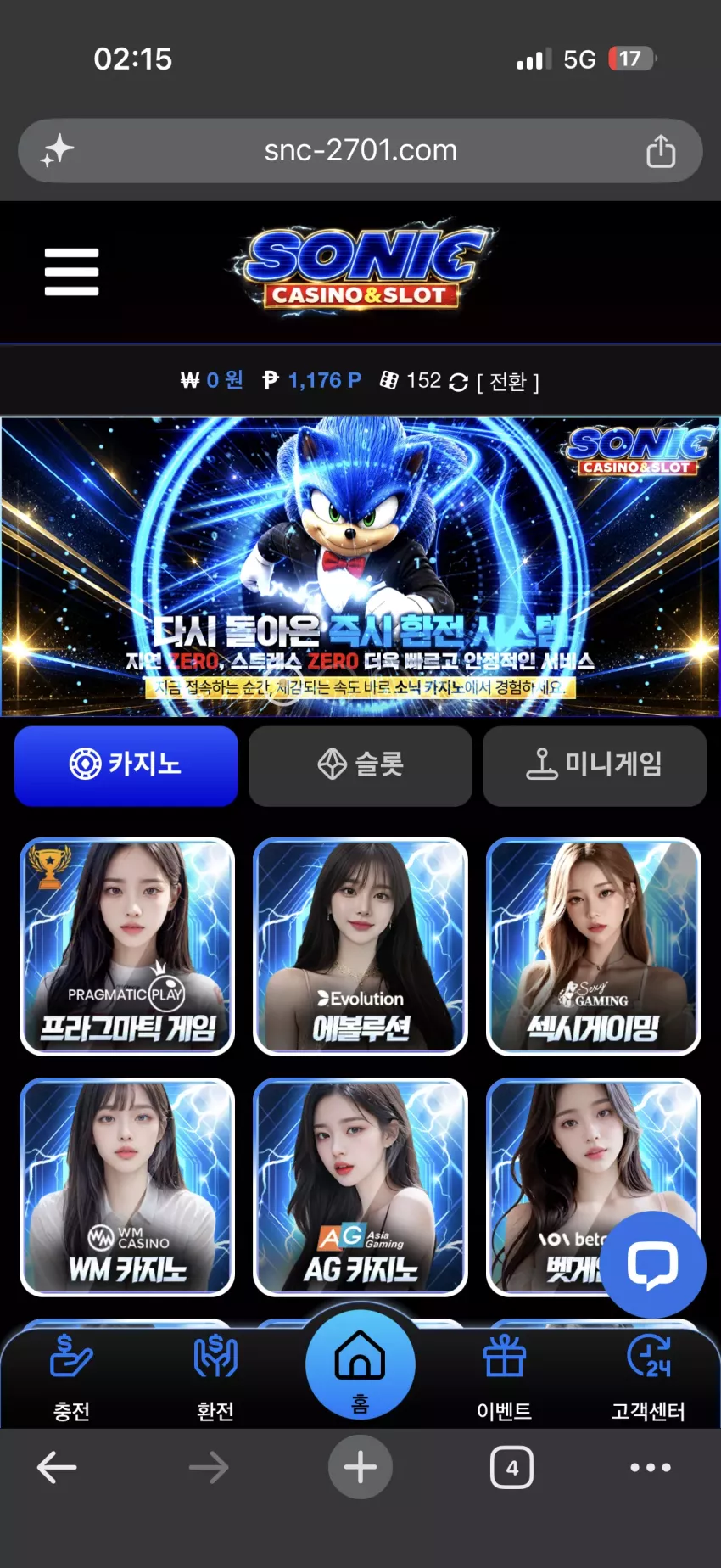The width and height of the screenshot is (721, 1568).
Task: Open the WM 카지노 tile
Action: pyautogui.click(x=127, y=1186)
